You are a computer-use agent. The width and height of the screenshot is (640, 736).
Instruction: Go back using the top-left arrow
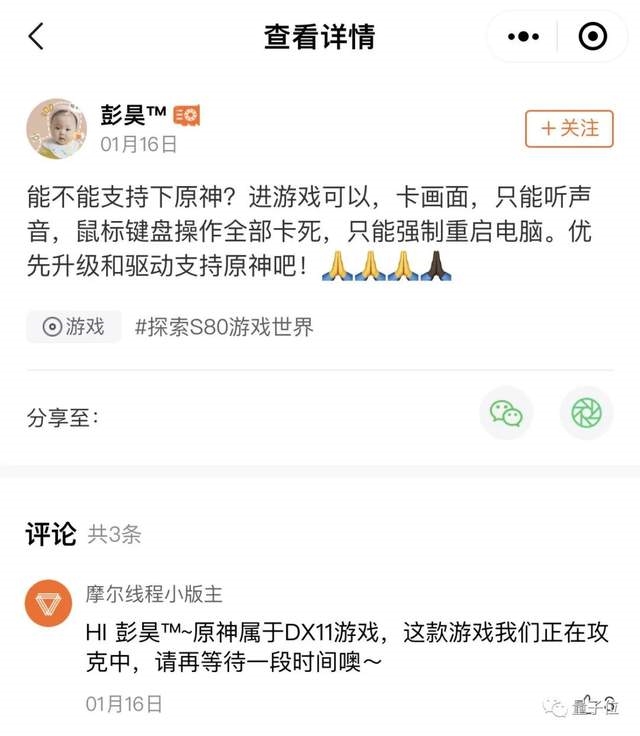[x=36, y=37]
